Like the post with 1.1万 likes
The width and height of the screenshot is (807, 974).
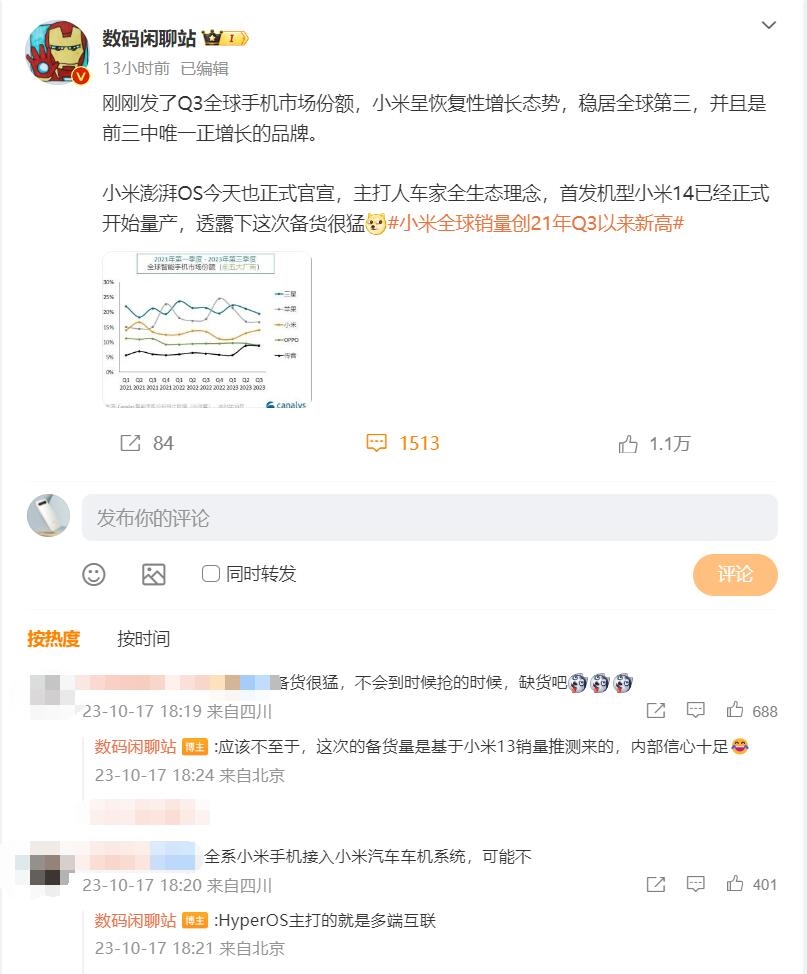click(654, 444)
